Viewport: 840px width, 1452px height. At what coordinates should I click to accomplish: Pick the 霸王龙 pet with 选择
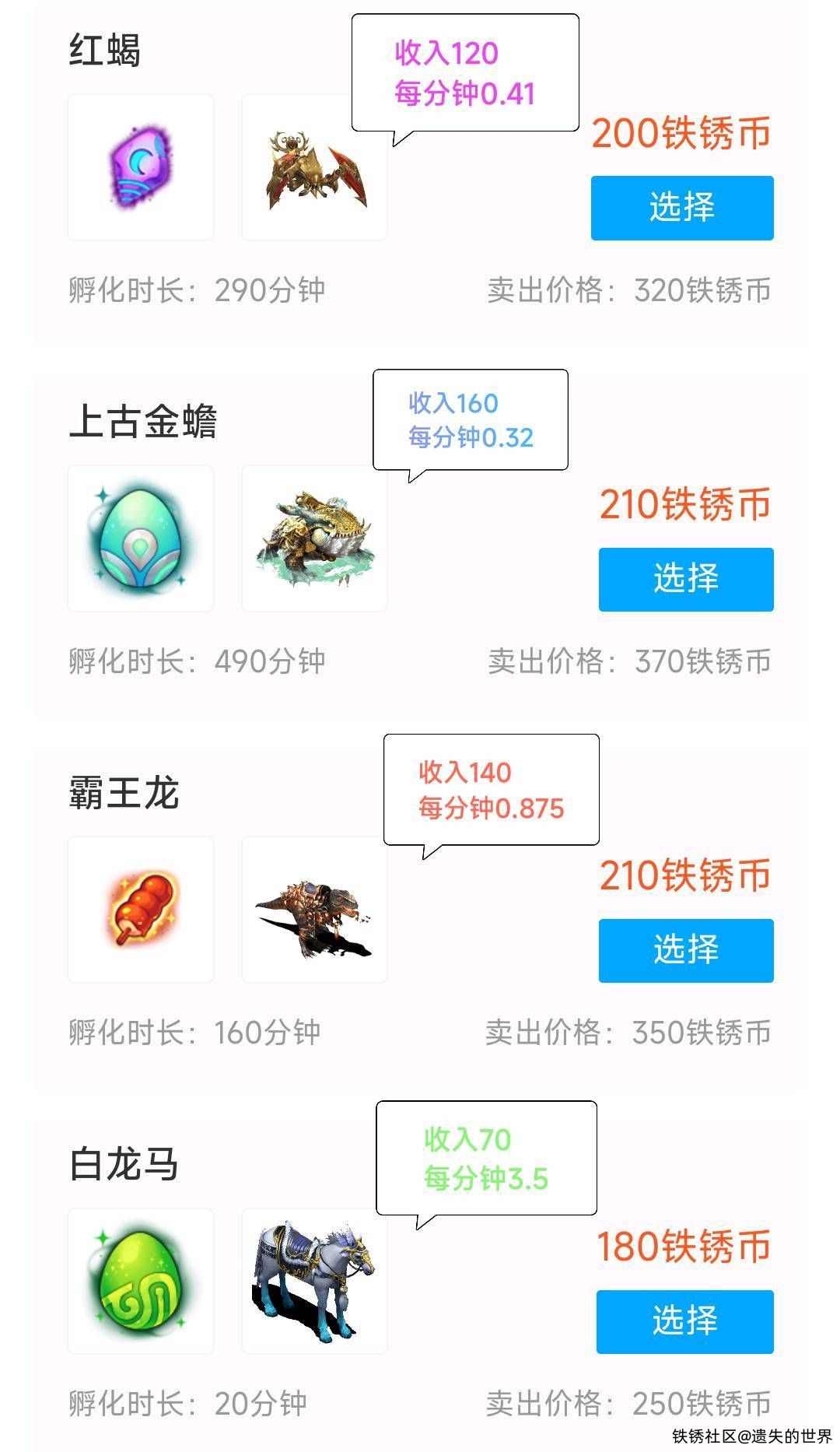tap(686, 950)
